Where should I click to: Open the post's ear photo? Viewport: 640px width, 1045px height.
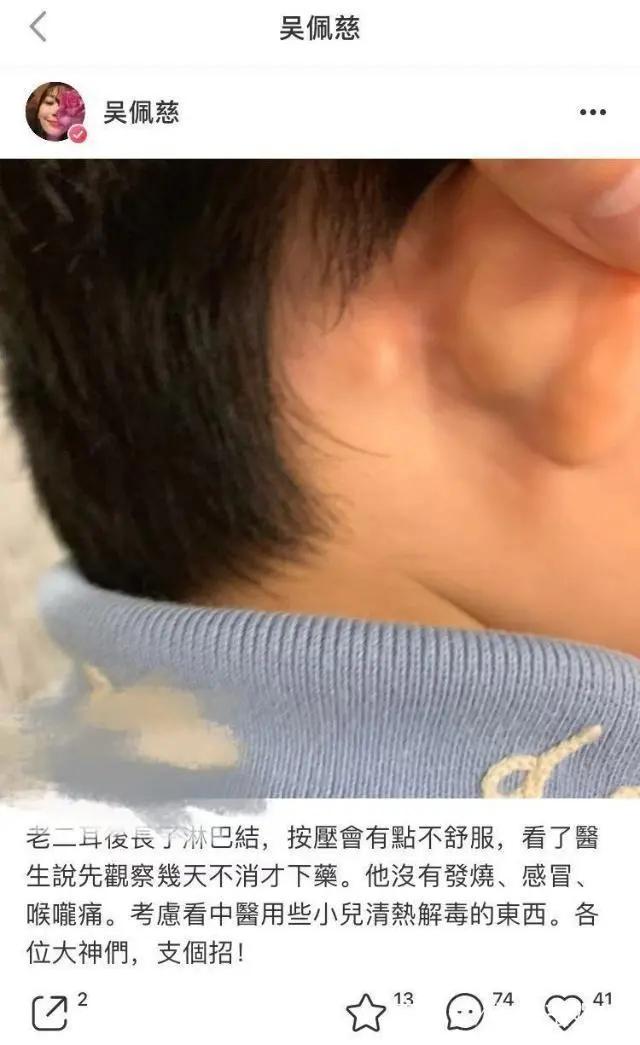coord(320,478)
